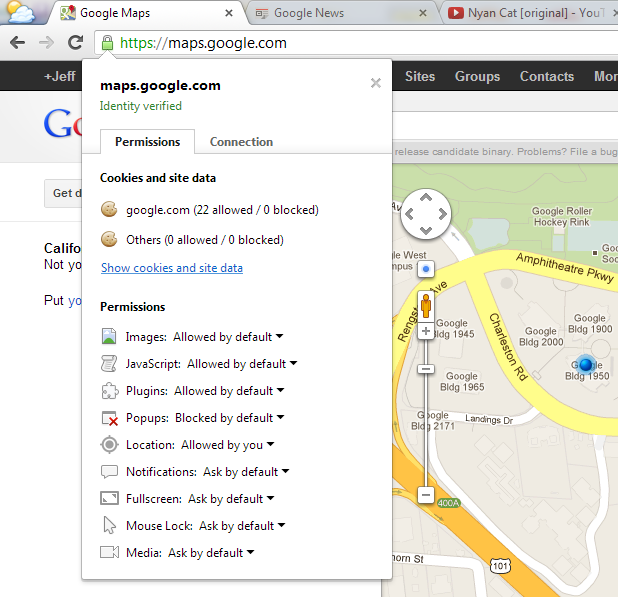Open google.com cookies entry
618x597 pixels.
tap(221, 210)
